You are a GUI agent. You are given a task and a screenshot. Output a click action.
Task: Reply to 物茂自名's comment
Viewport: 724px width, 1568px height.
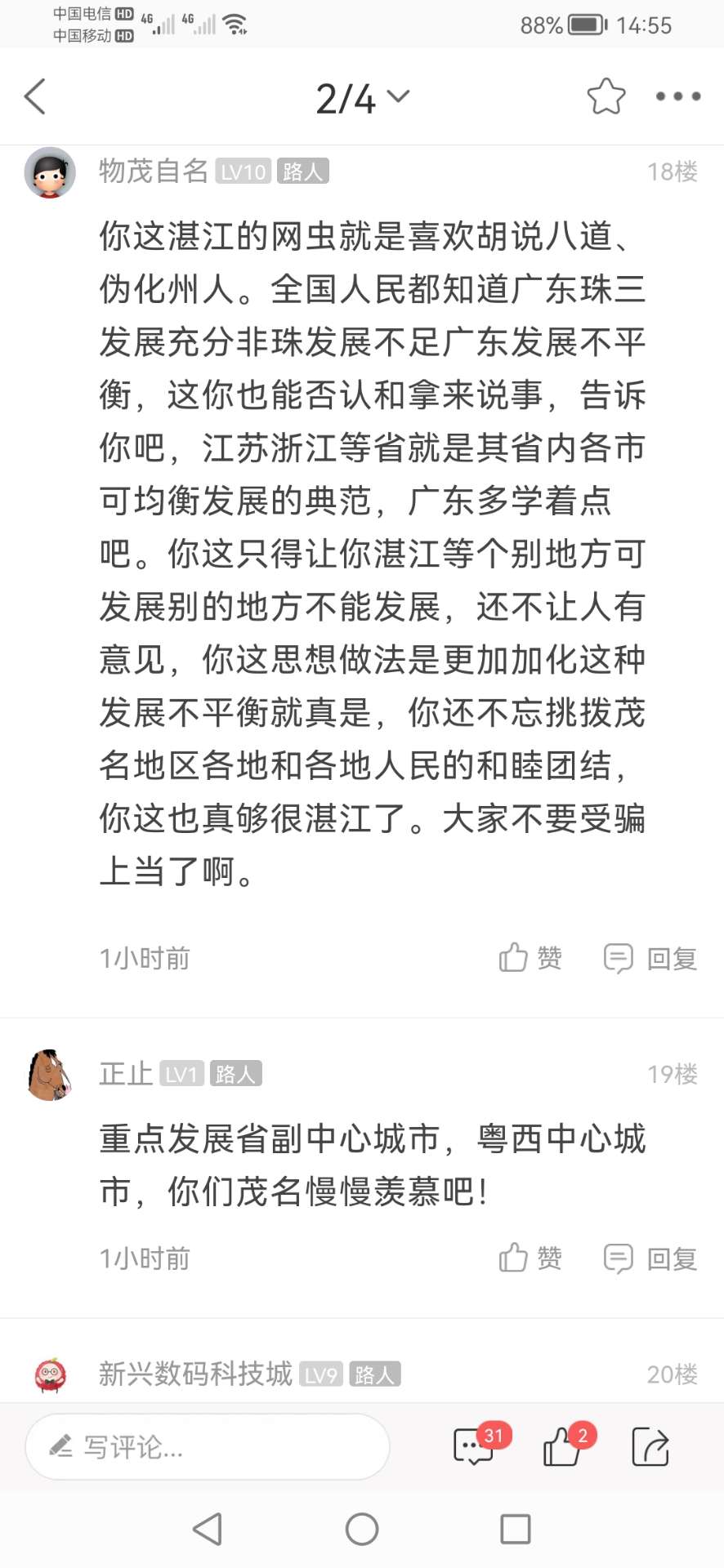(x=650, y=958)
